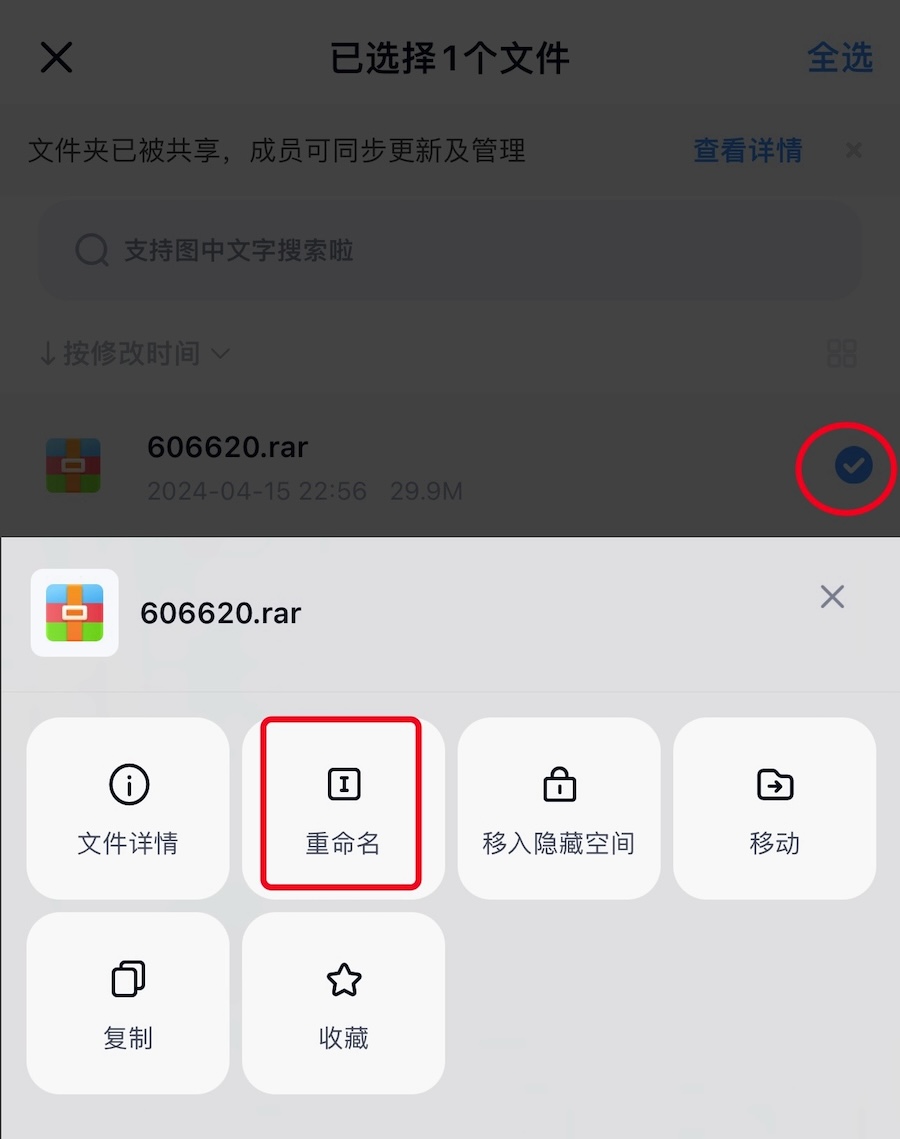Tap 全选 to select all files
Screen dimensions: 900x1139
839,58
